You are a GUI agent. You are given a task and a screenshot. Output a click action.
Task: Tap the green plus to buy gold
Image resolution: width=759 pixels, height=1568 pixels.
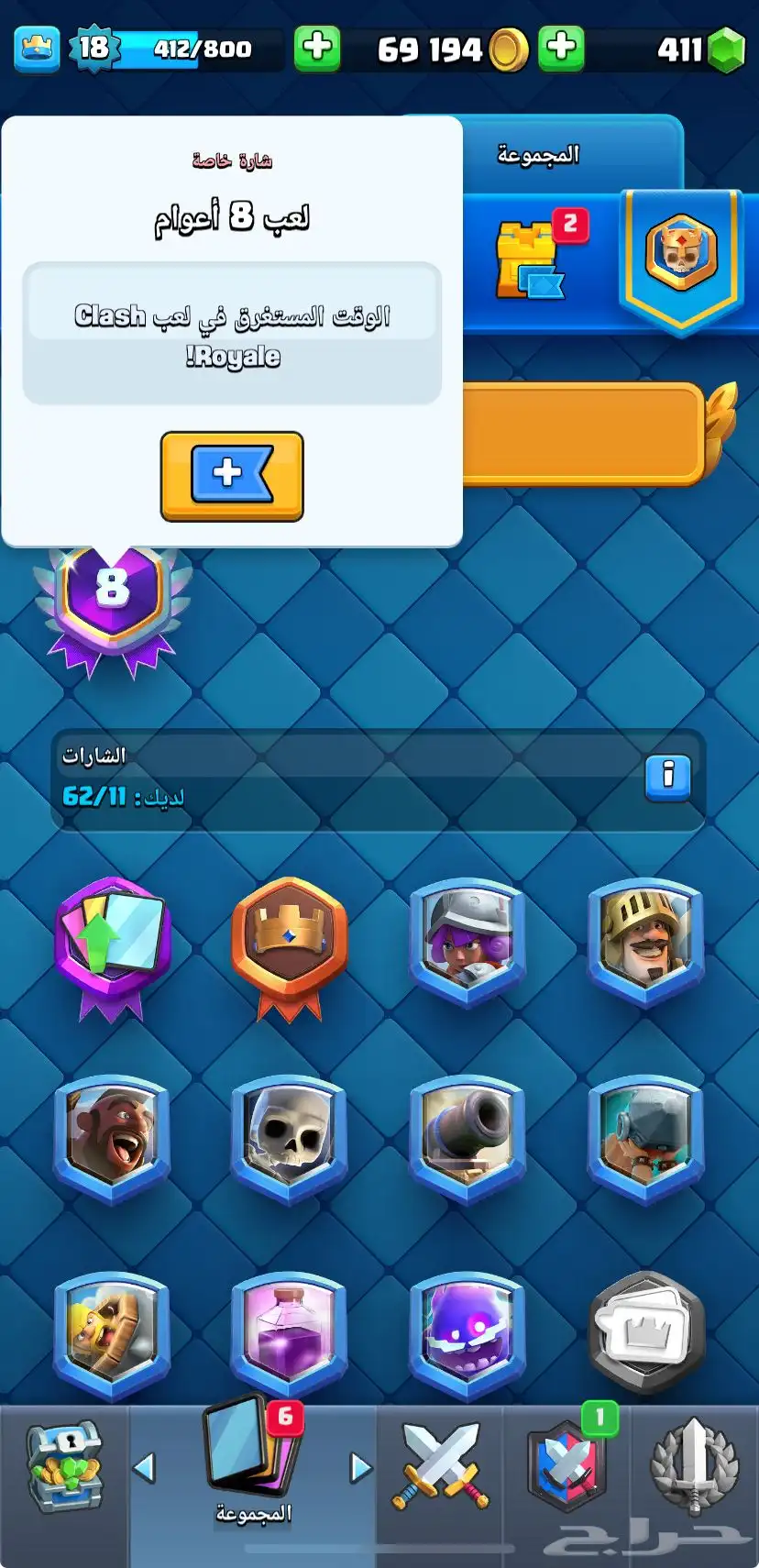pos(561,48)
